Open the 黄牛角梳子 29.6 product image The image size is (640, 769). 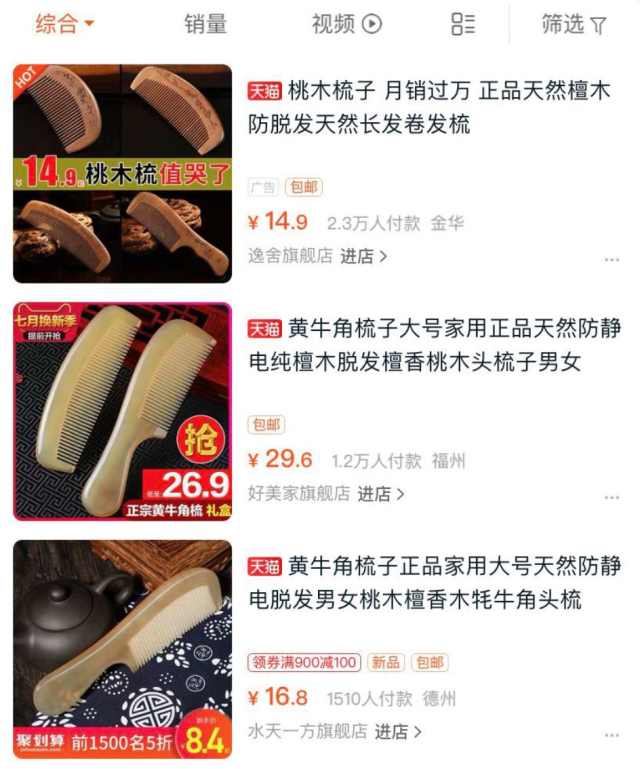coord(122,411)
